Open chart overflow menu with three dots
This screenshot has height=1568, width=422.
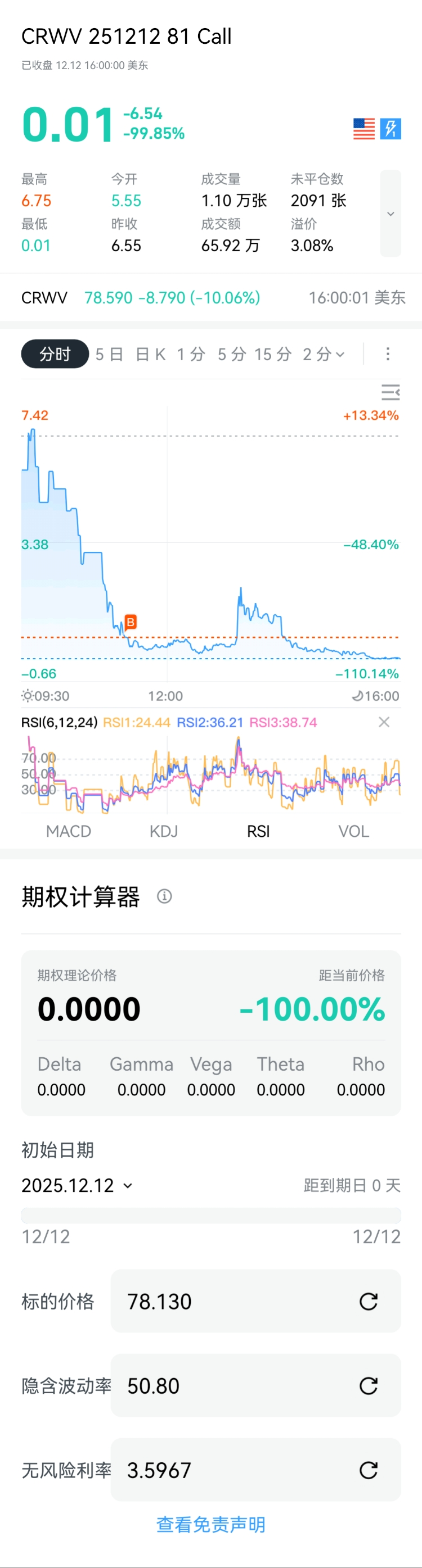click(x=388, y=354)
